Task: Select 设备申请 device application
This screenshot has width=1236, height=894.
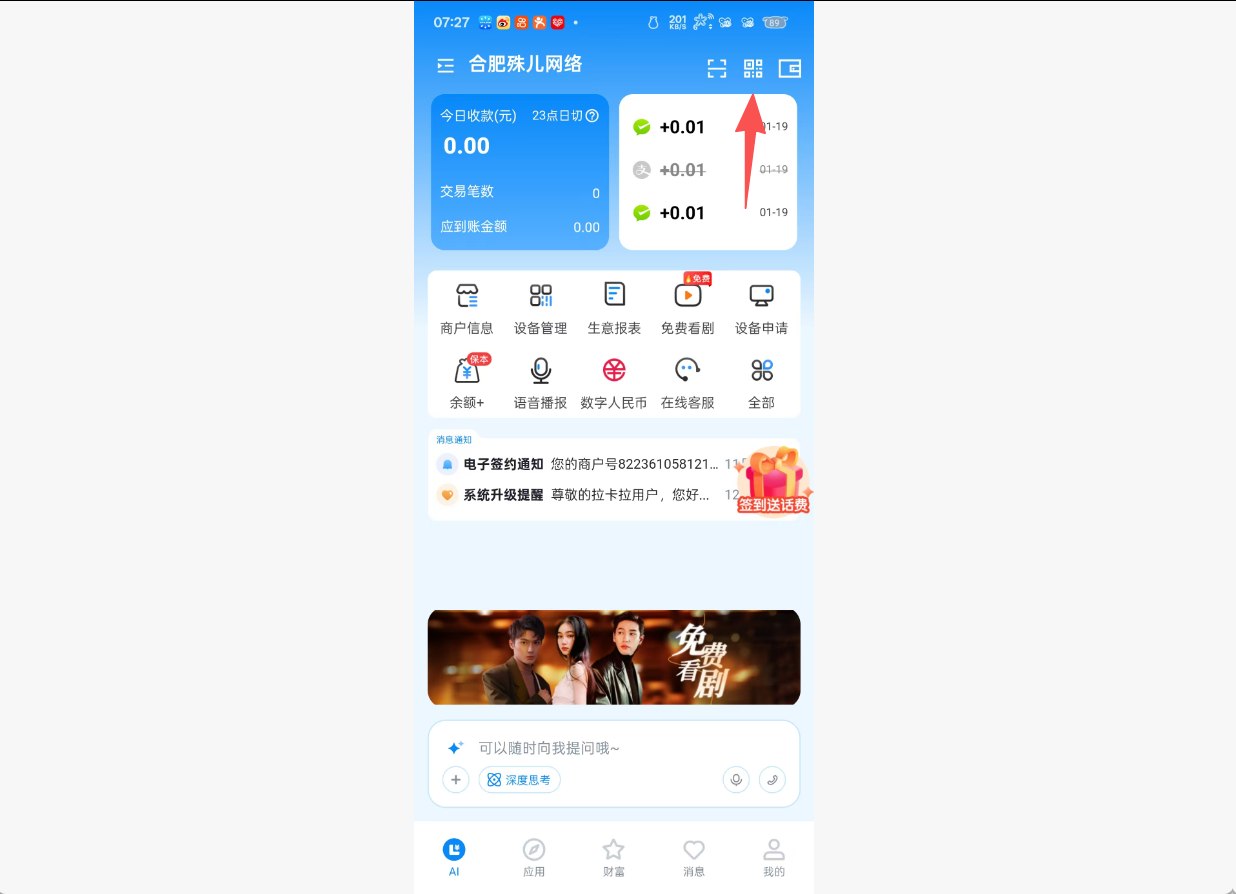Action: (761, 308)
